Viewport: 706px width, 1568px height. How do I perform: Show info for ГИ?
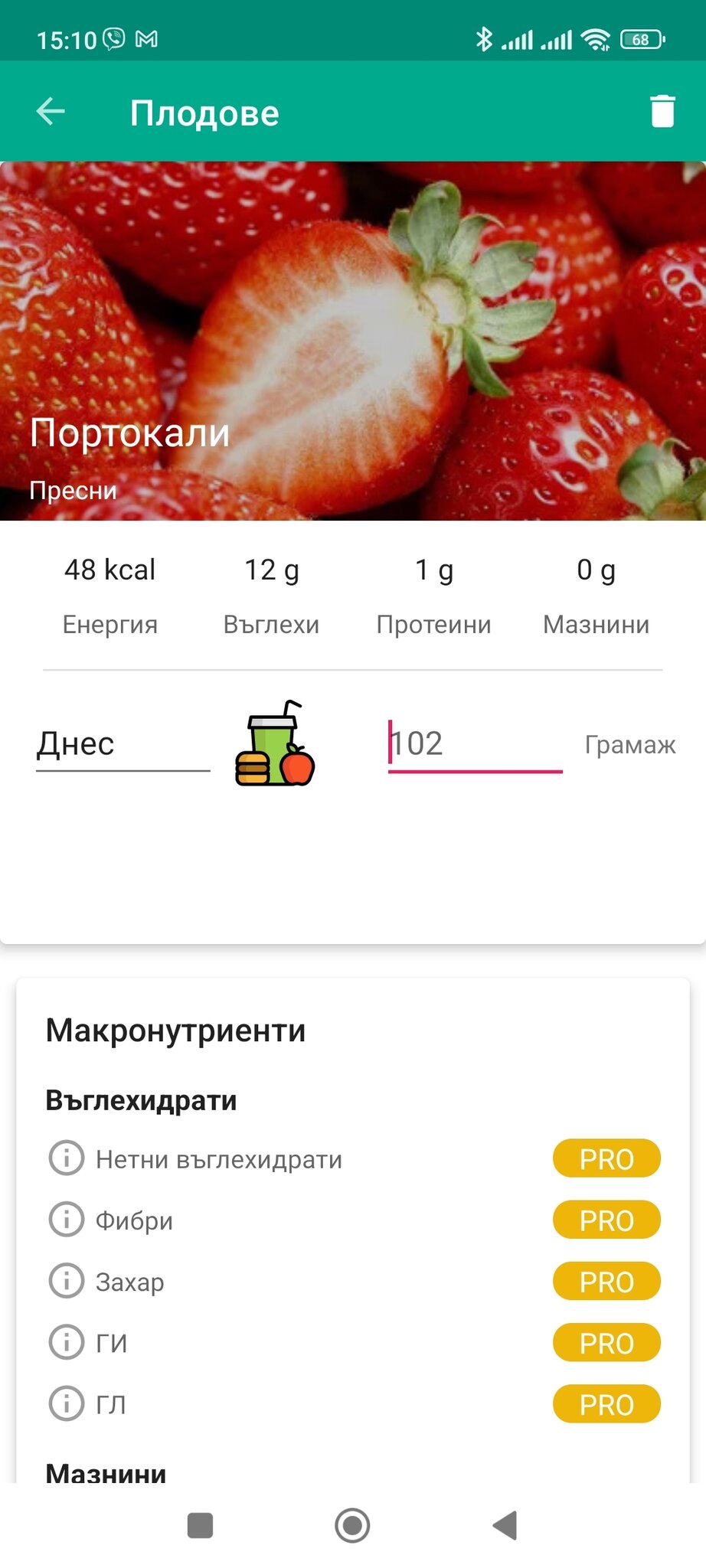click(x=67, y=1342)
